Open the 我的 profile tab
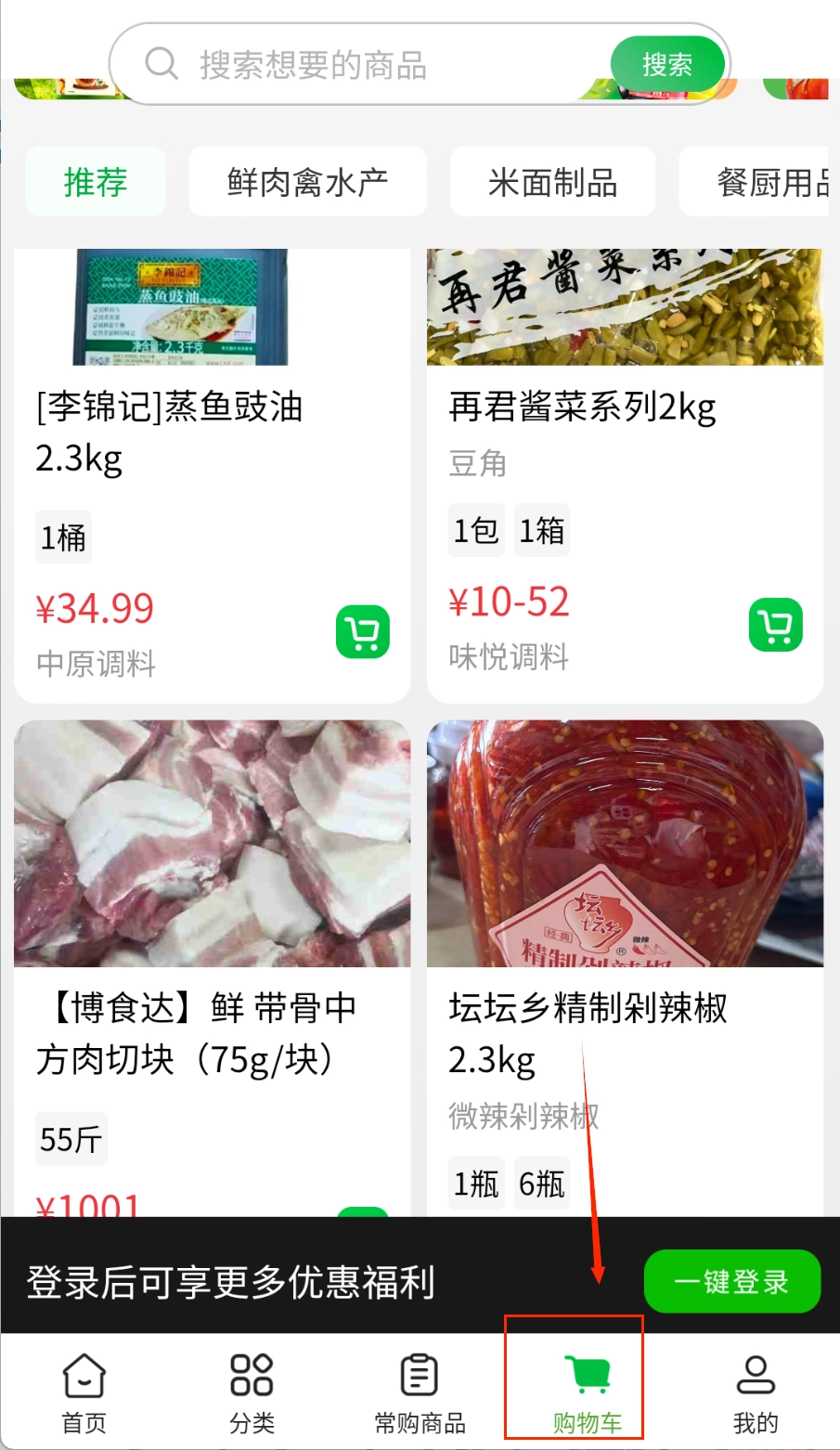The width and height of the screenshot is (840, 1450). click(756, 1392)
